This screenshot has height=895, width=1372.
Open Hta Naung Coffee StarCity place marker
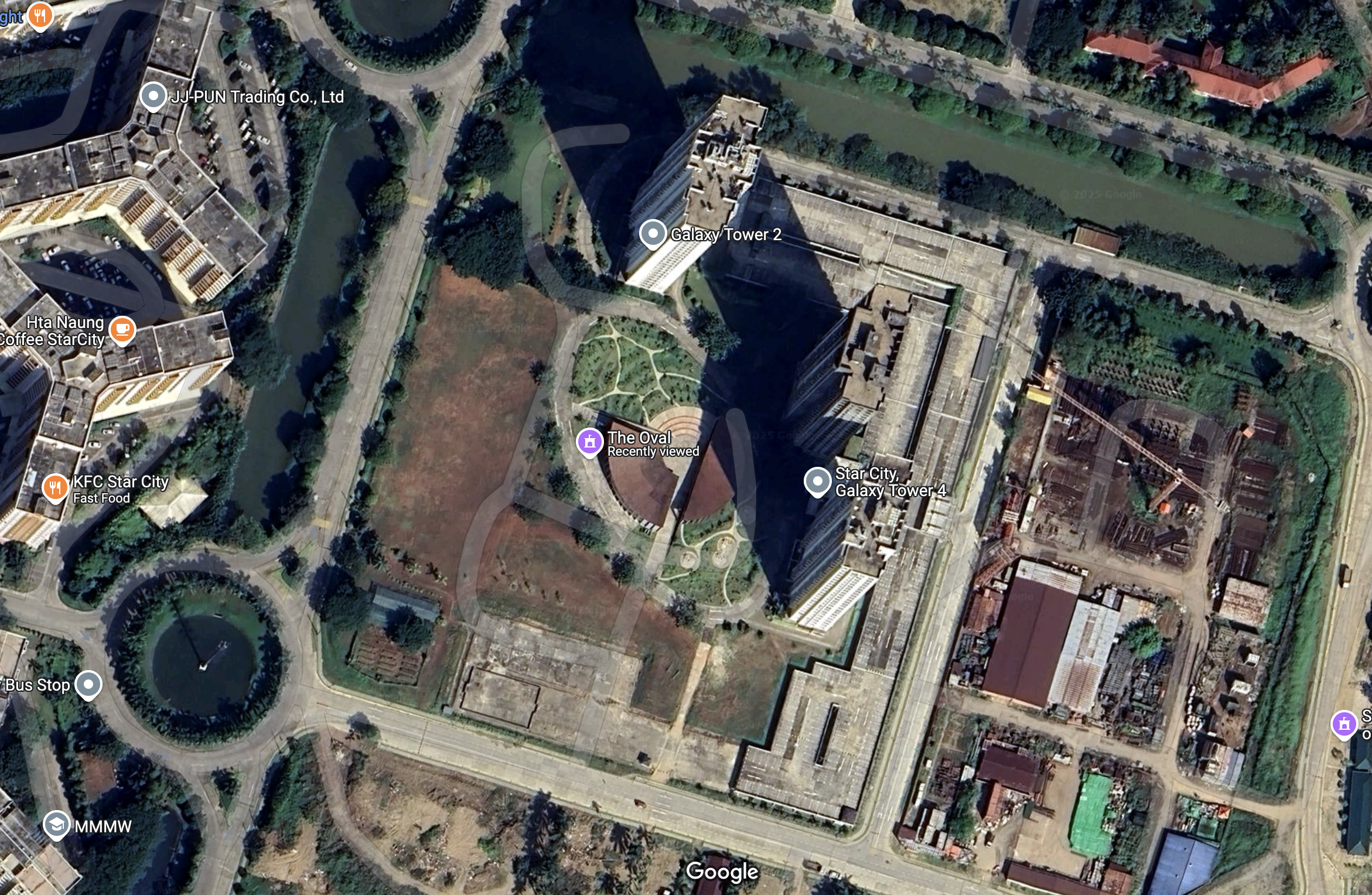click(122, 330)
